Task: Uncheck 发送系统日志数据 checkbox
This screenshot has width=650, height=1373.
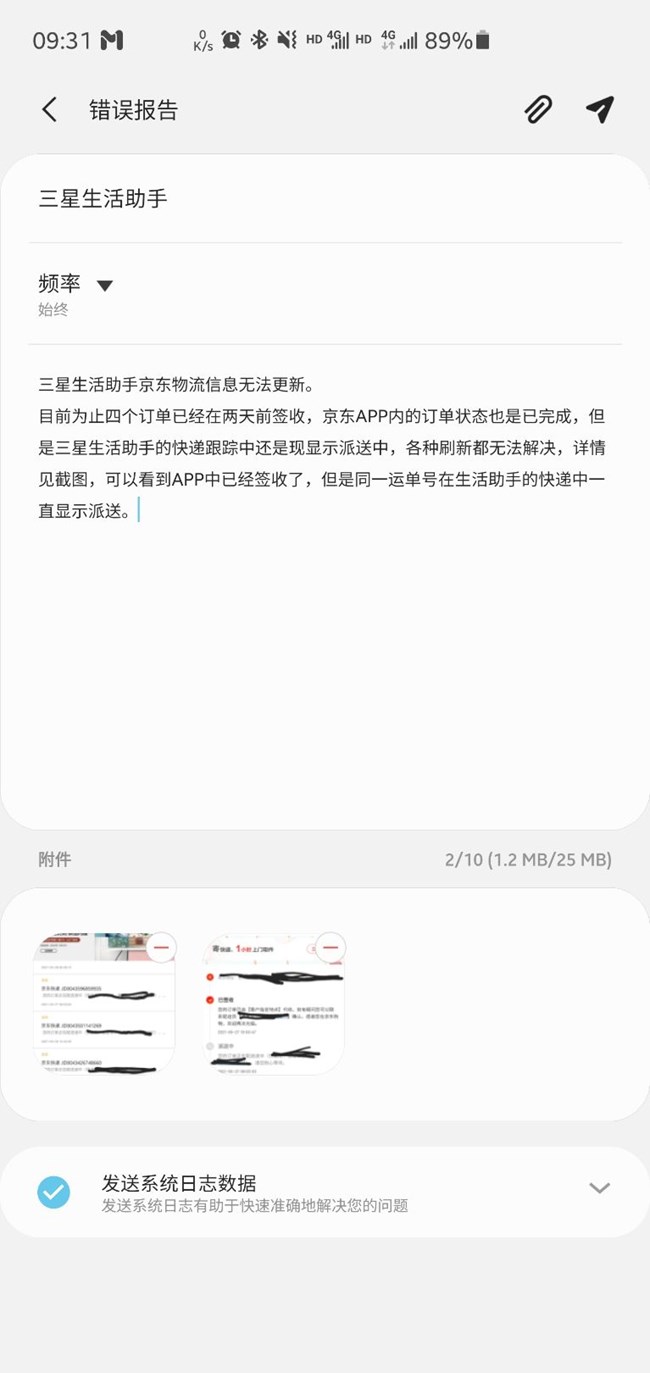Action: click(54, 1192)
